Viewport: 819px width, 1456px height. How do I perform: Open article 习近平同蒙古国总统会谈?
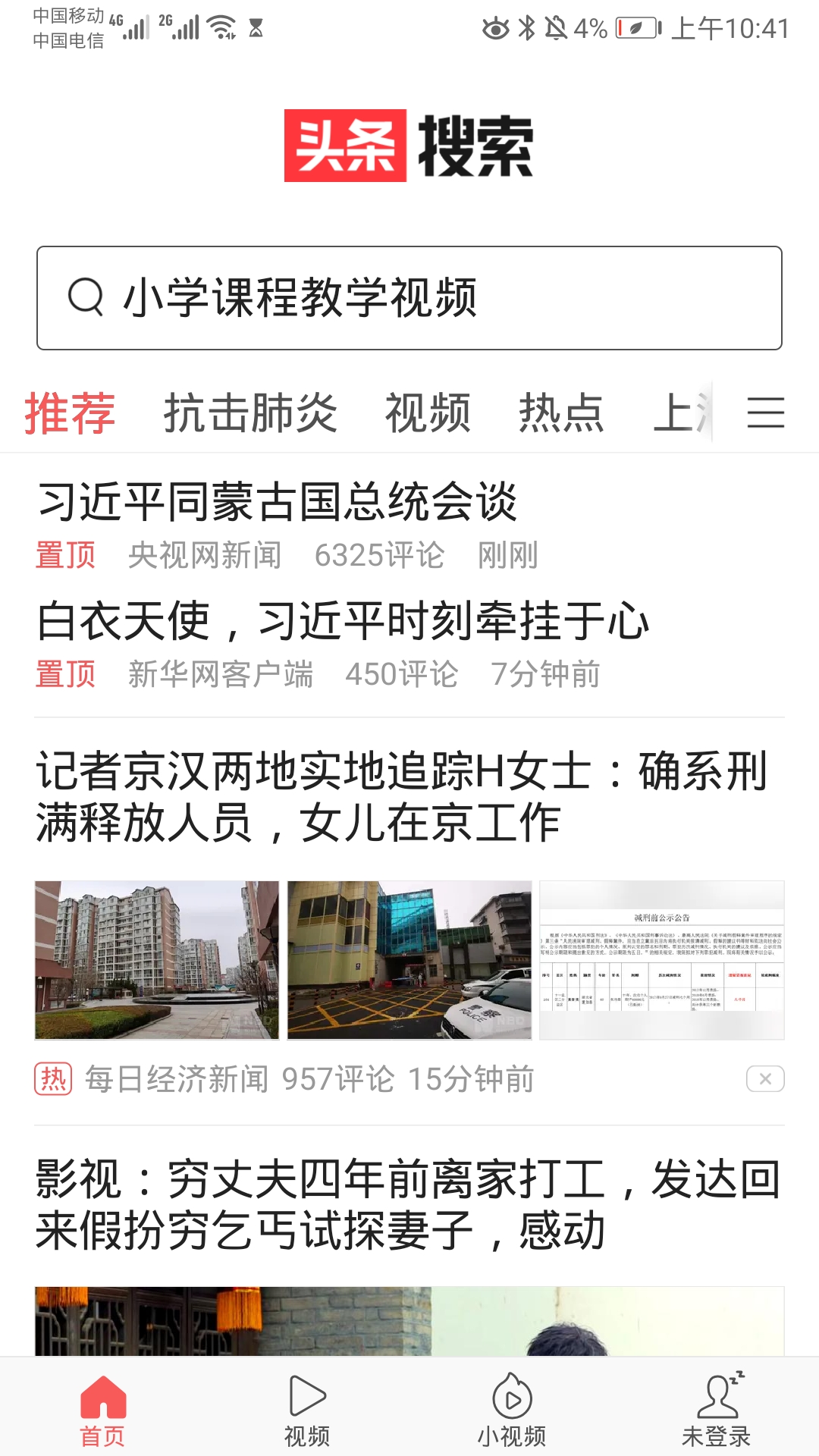[x=278, y=502]
